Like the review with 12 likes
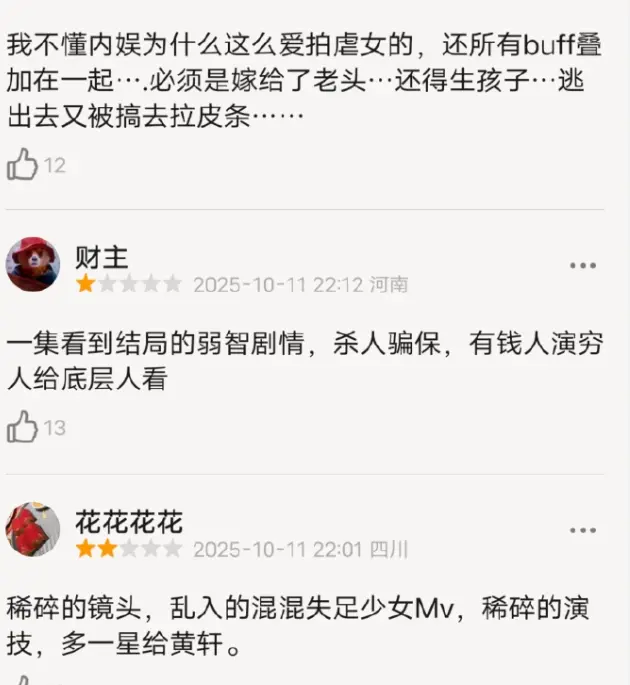This screenshot has width=630, height=685. (x=23, y=165)
